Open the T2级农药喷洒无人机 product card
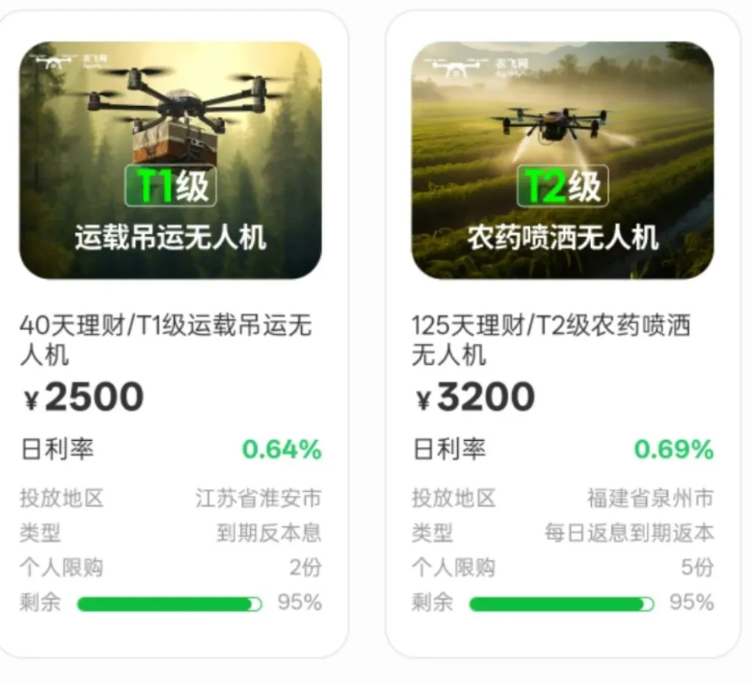Screen dimensions: 752x684 click(x=563, y=160)
